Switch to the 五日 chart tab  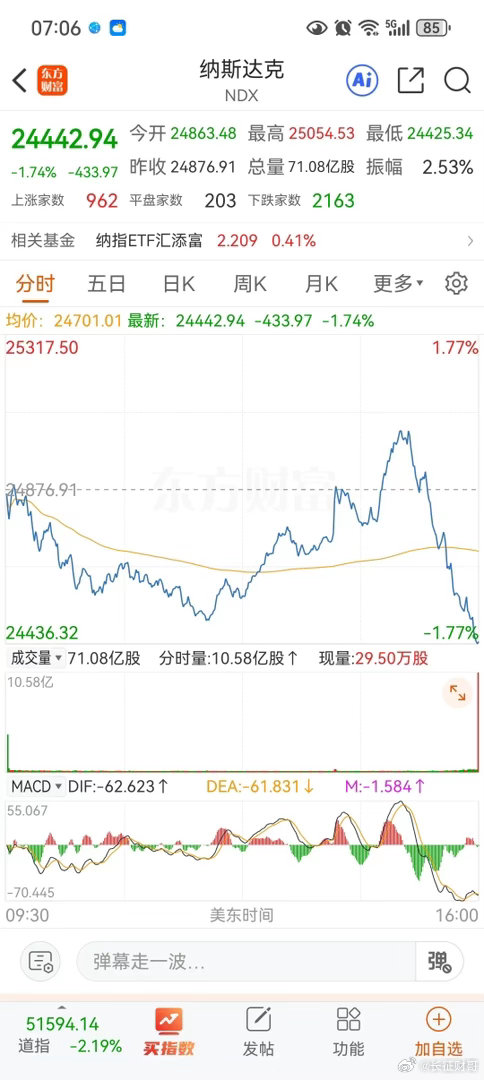pyautogui.click(x=107, y=284)
